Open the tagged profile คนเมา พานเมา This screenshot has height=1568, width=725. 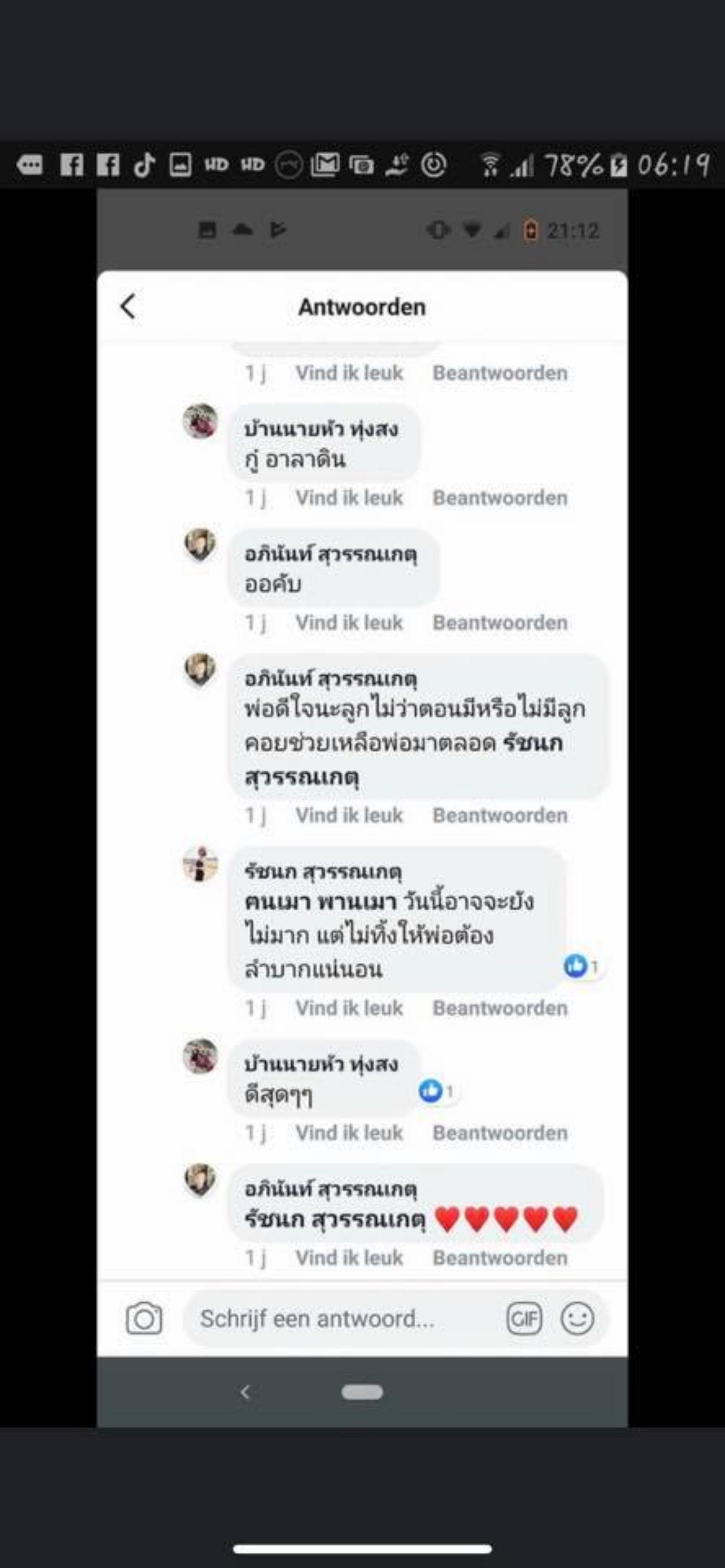pos(320,901)
